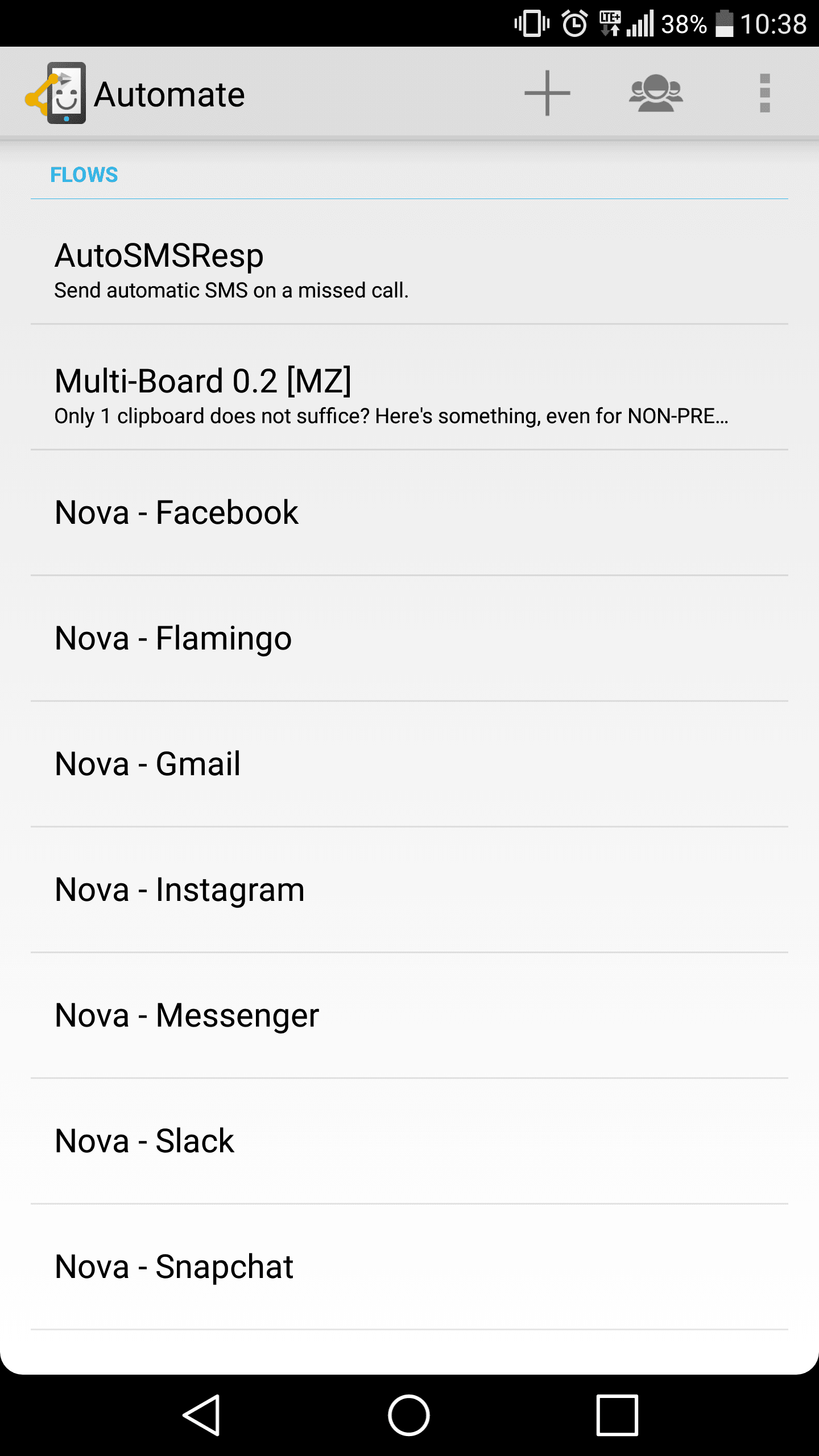View the Nova - Snapchat flow

[409, 1268]
